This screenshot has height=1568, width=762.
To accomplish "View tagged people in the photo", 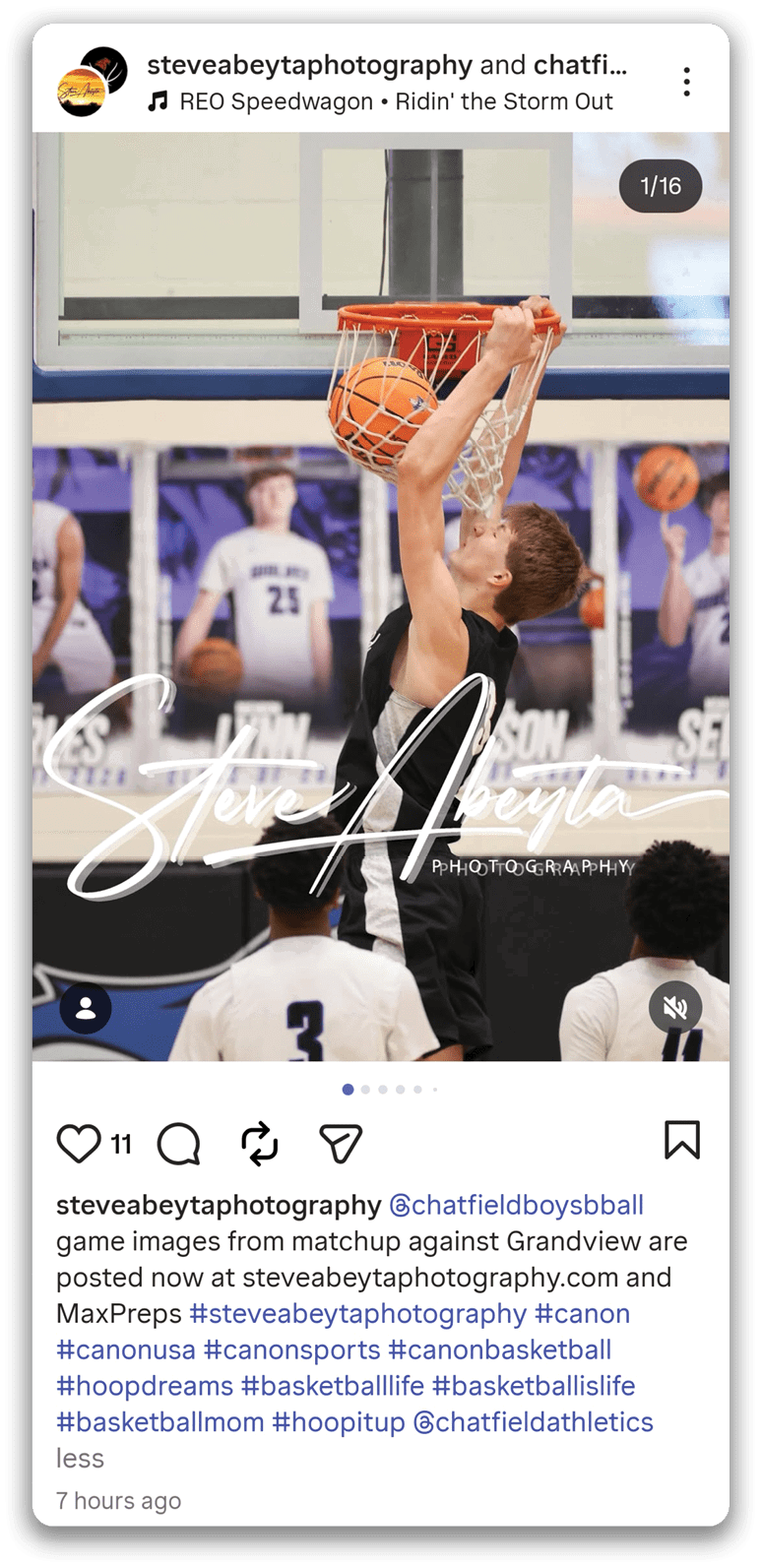I will click(86, 1008).
